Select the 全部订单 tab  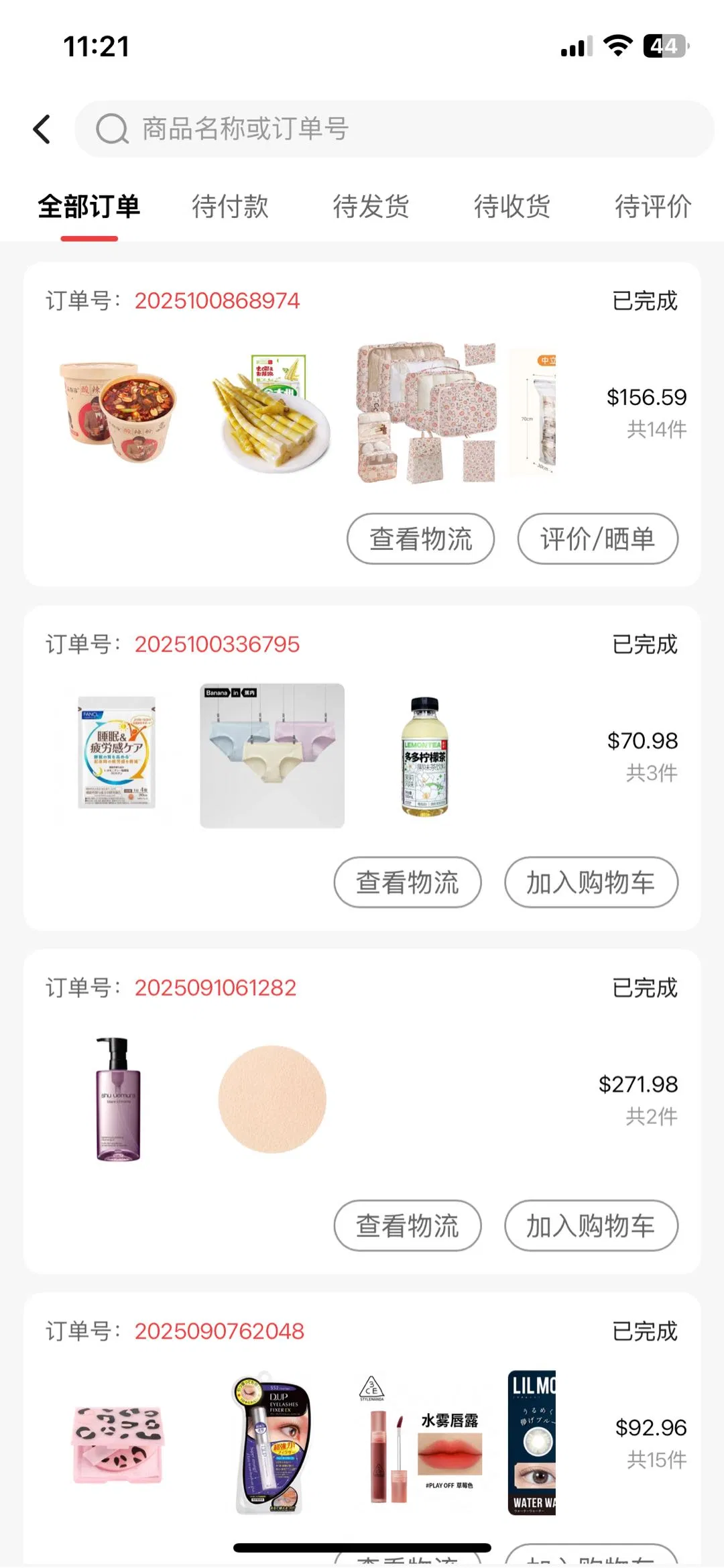point(89,207)
